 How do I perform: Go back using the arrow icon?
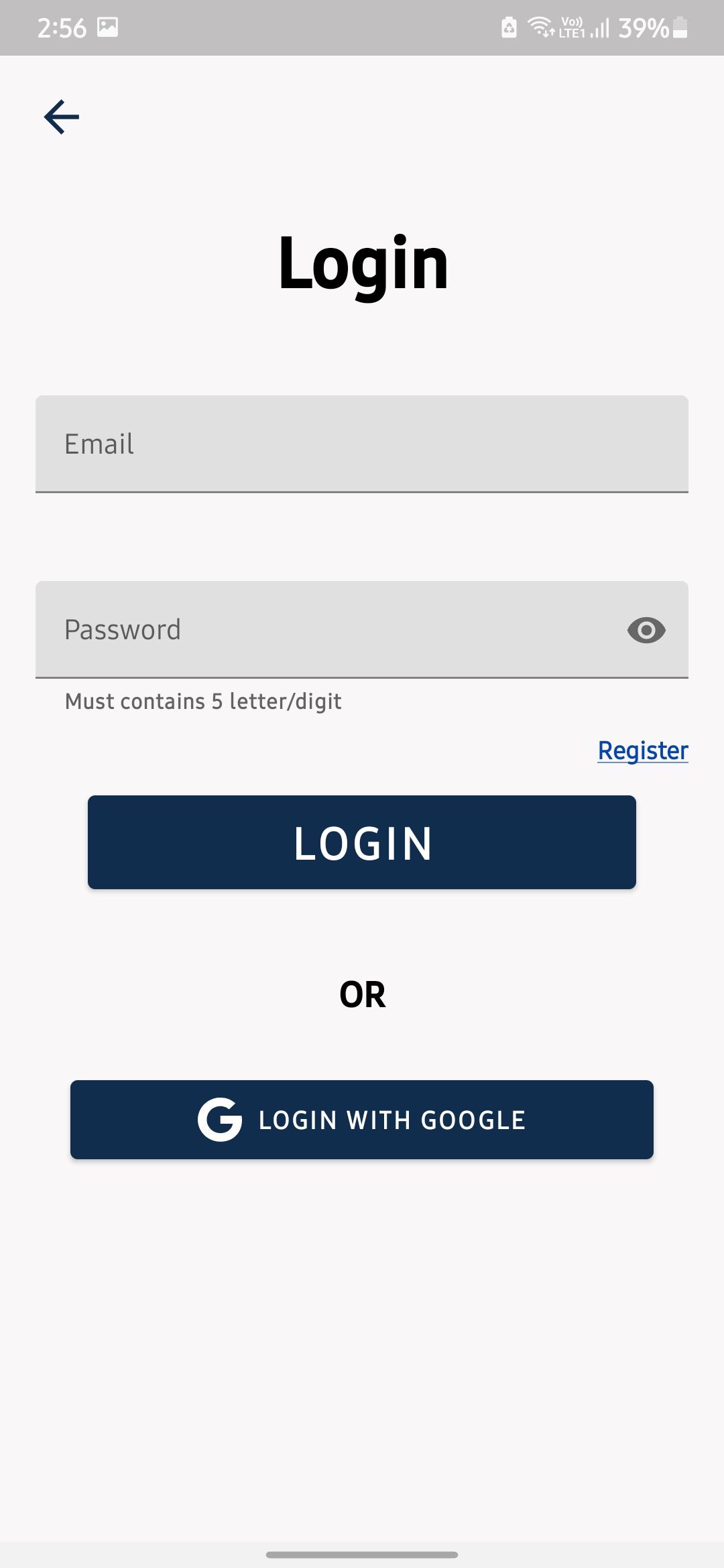[62, 117]
